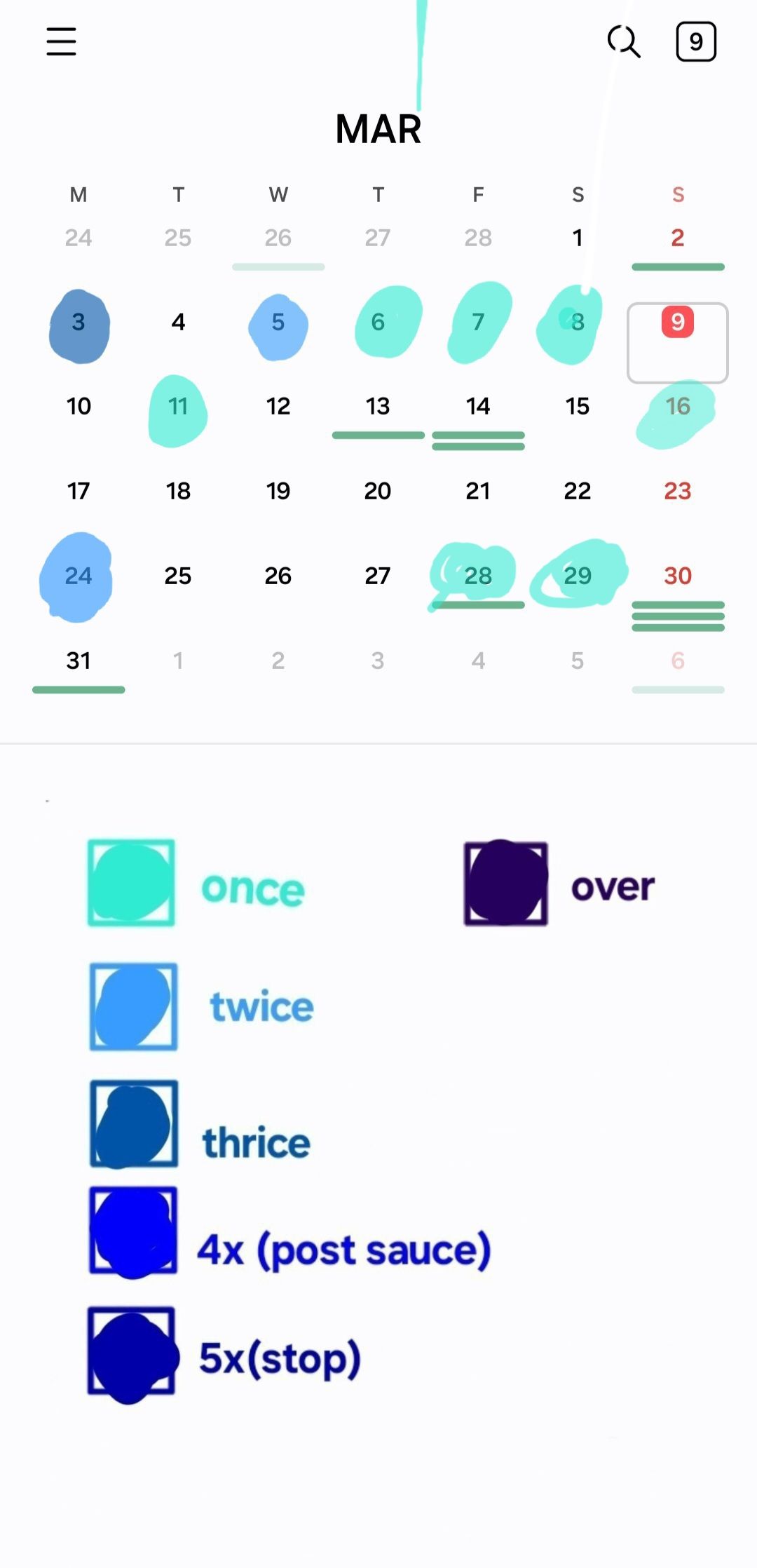Open calendar search
This screenshot has height=1568, width=757.
click(624, 41)
